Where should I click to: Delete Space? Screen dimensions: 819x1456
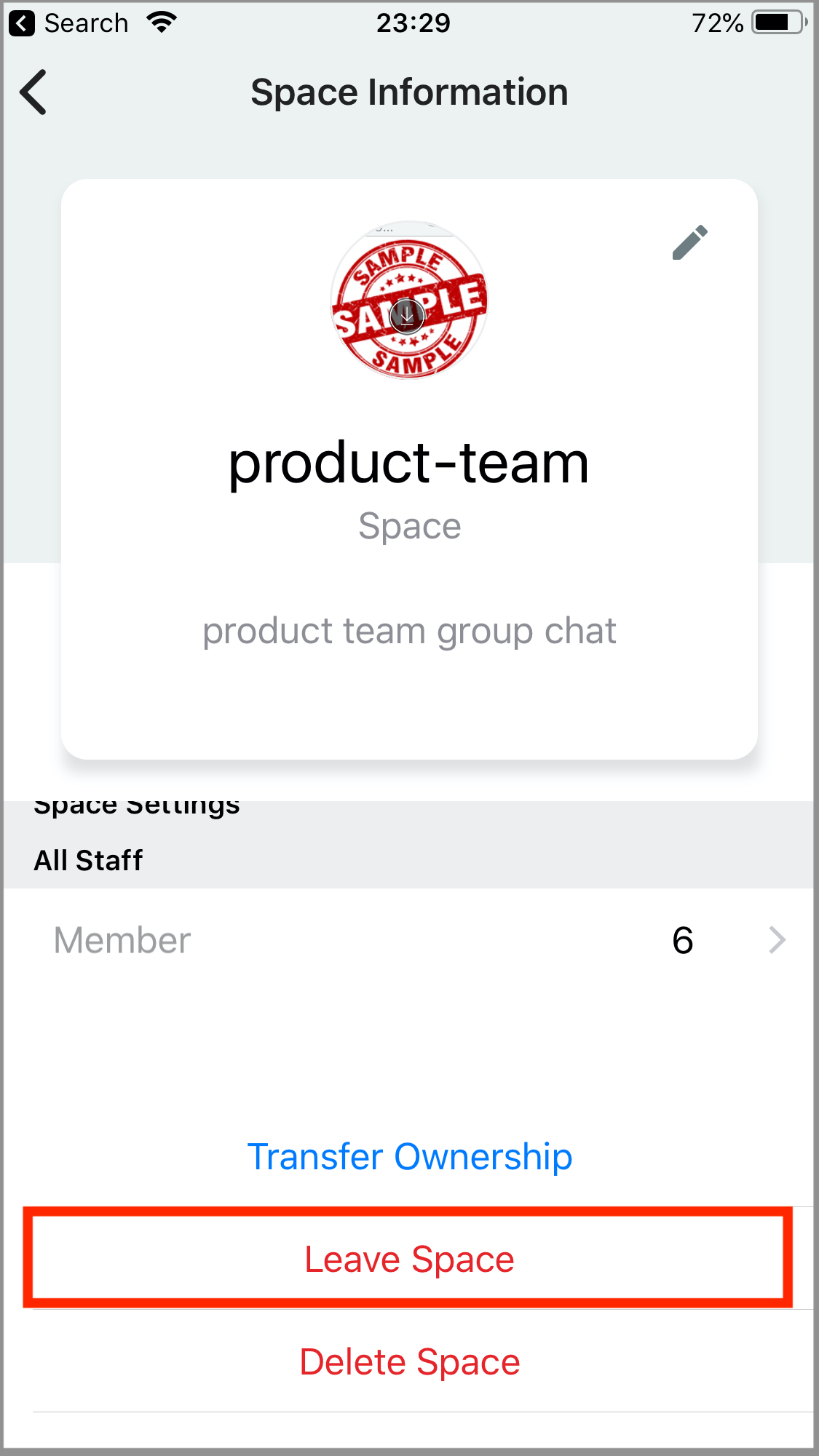tap(409, 1361)
